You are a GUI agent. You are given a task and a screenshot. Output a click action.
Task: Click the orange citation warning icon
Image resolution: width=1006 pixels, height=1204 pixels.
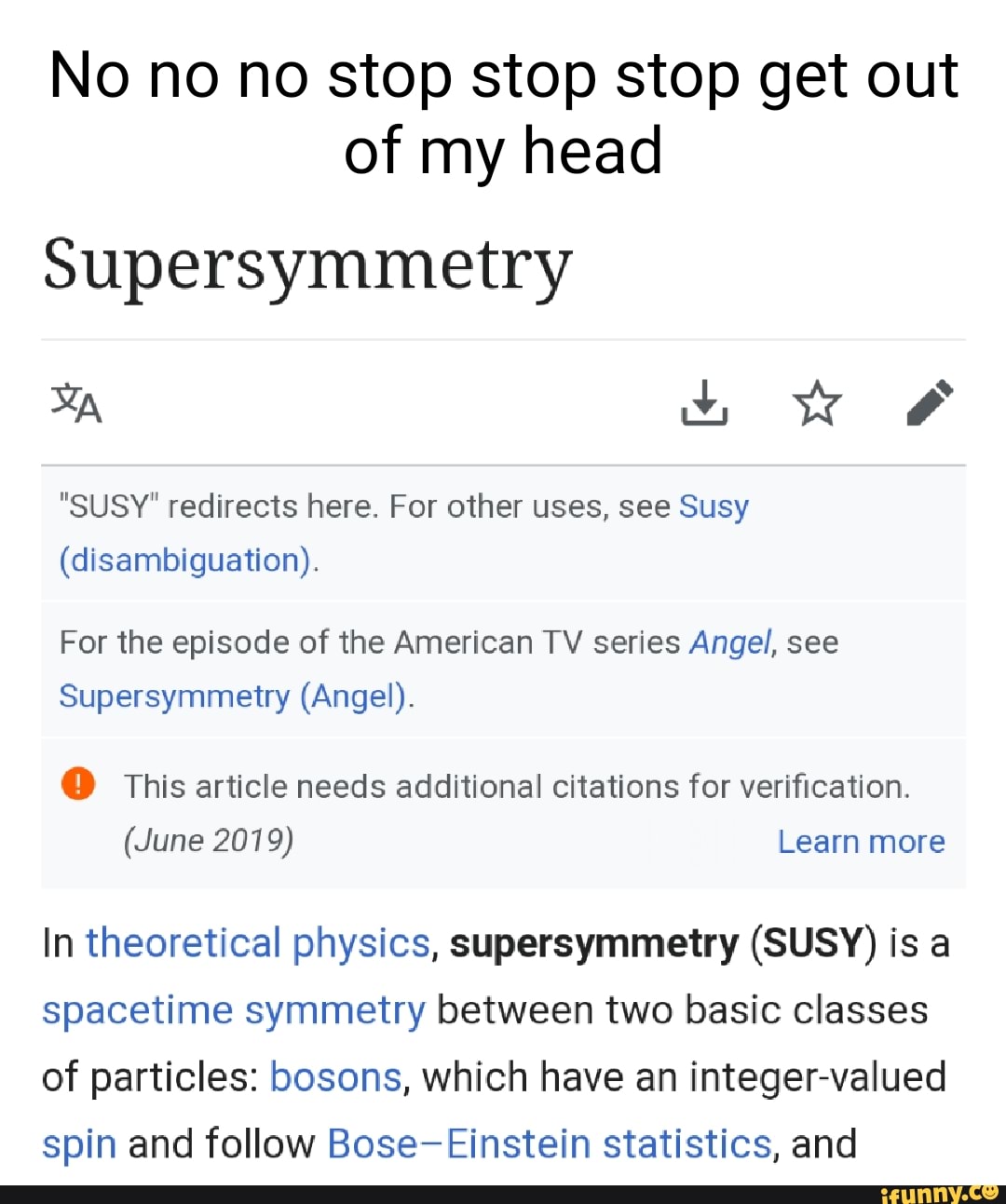point(78,785)
